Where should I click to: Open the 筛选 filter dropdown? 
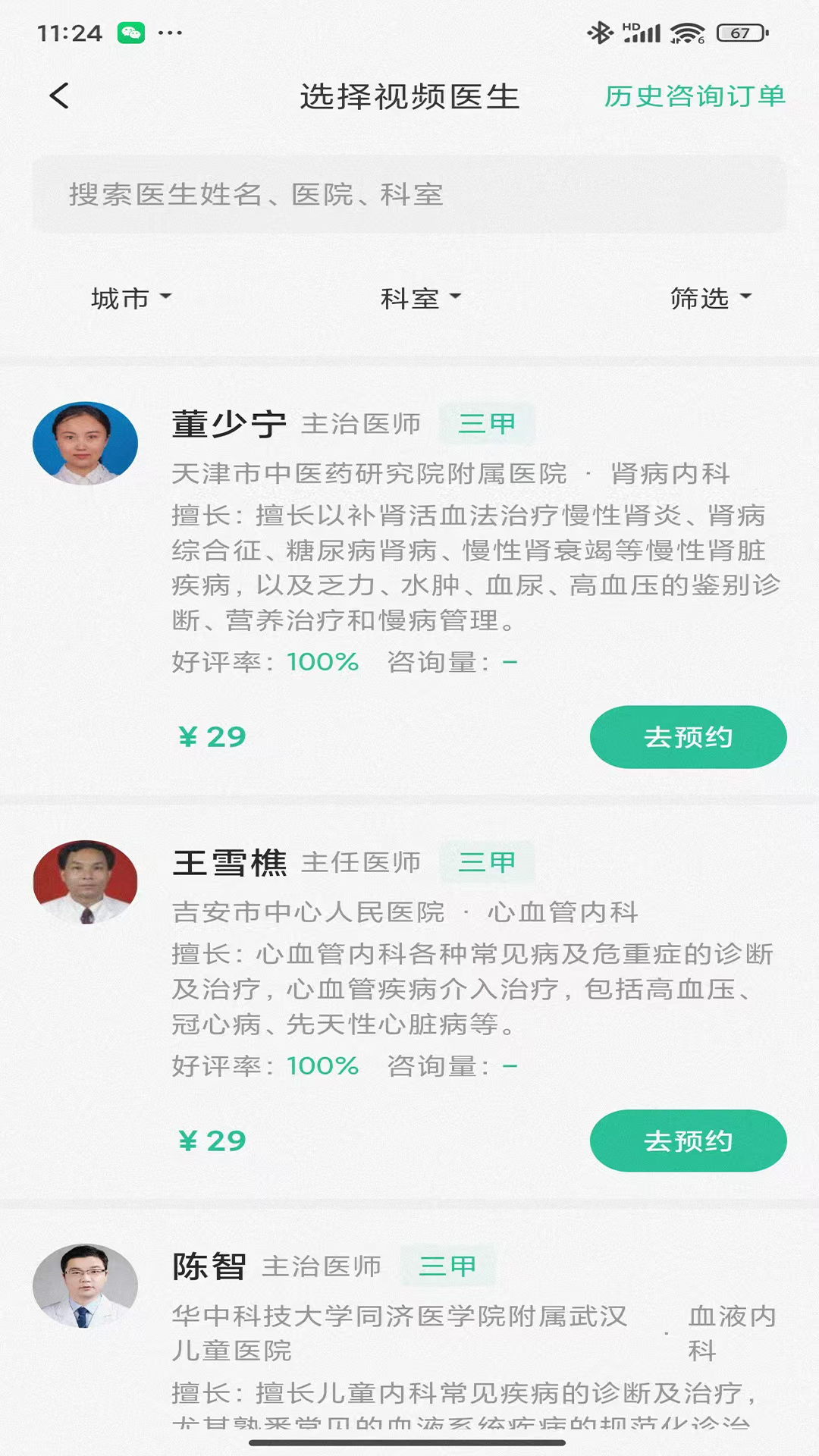click(x=710, y=298)
